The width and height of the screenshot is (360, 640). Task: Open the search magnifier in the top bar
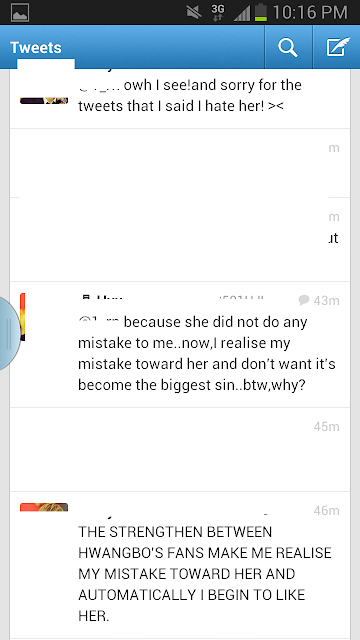tap(288, 47)
